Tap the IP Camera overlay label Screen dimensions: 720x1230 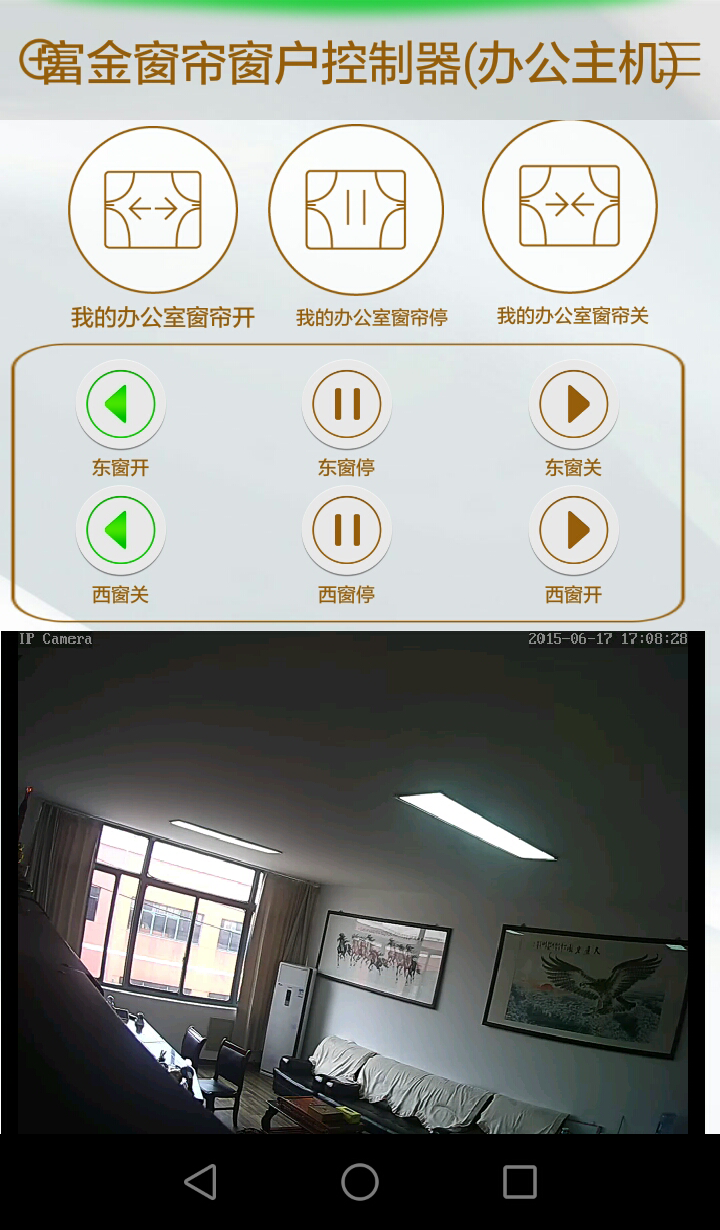(55, 638)
